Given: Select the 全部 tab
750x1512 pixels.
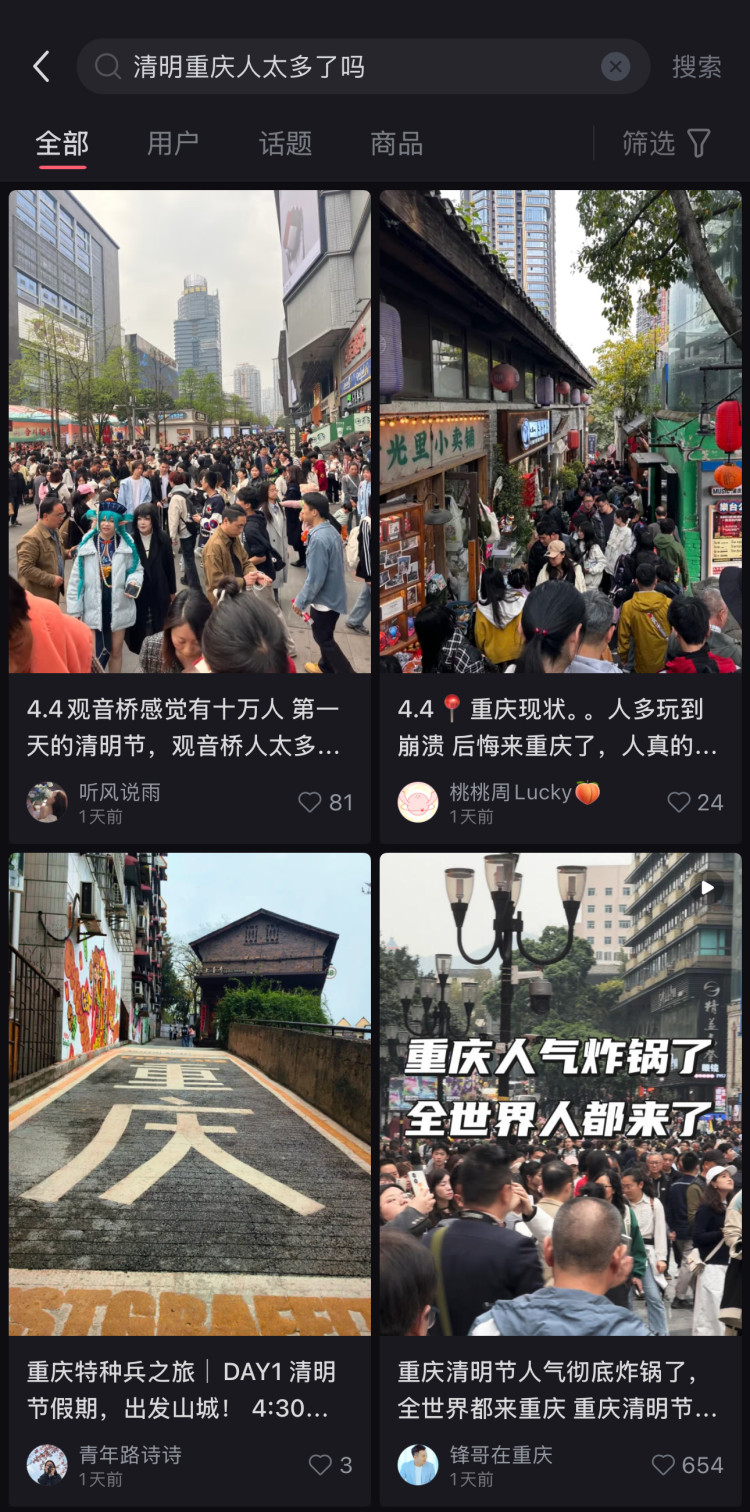Looking at the screenshot, I should coord(62,144).
